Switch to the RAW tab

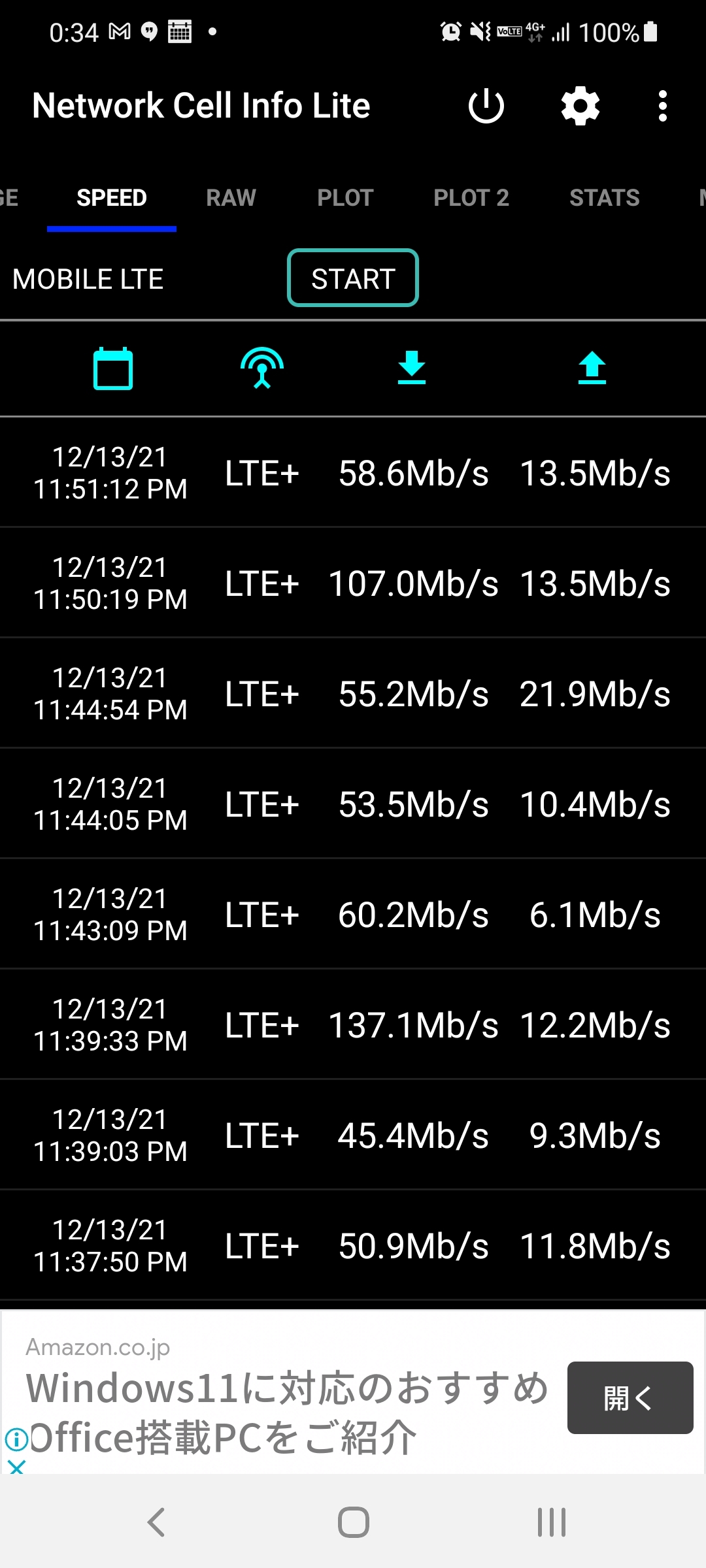tap(231, 197)
